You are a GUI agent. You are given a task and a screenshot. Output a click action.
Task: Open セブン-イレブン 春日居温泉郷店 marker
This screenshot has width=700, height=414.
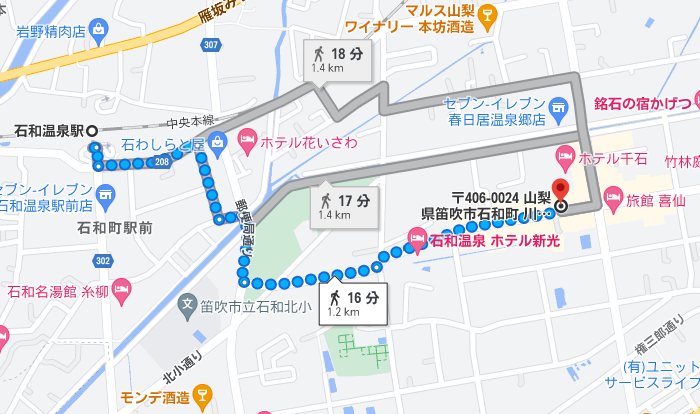point(560,104)
